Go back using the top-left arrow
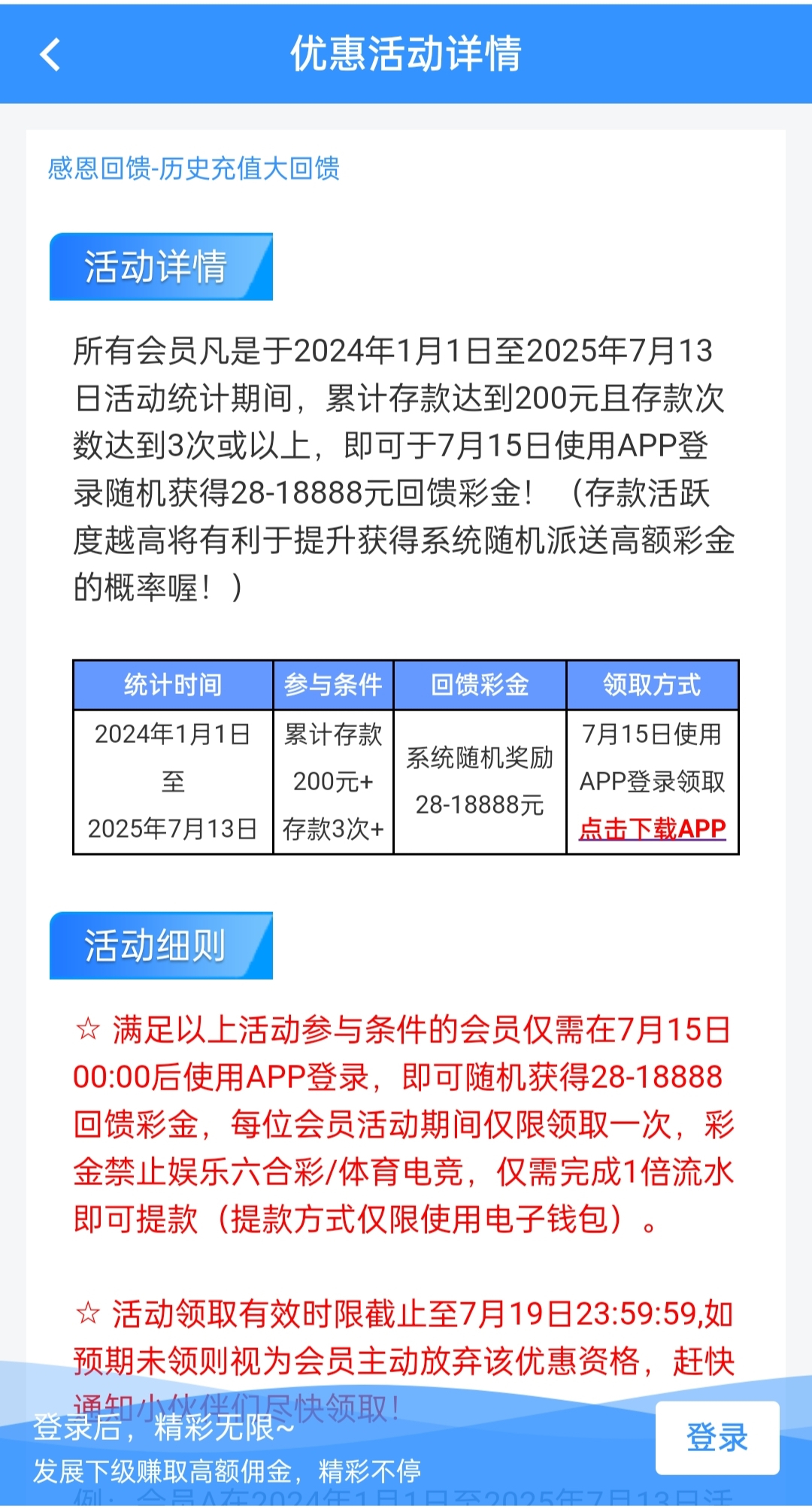Viewport: 812px width, 1512px height. 50,54
